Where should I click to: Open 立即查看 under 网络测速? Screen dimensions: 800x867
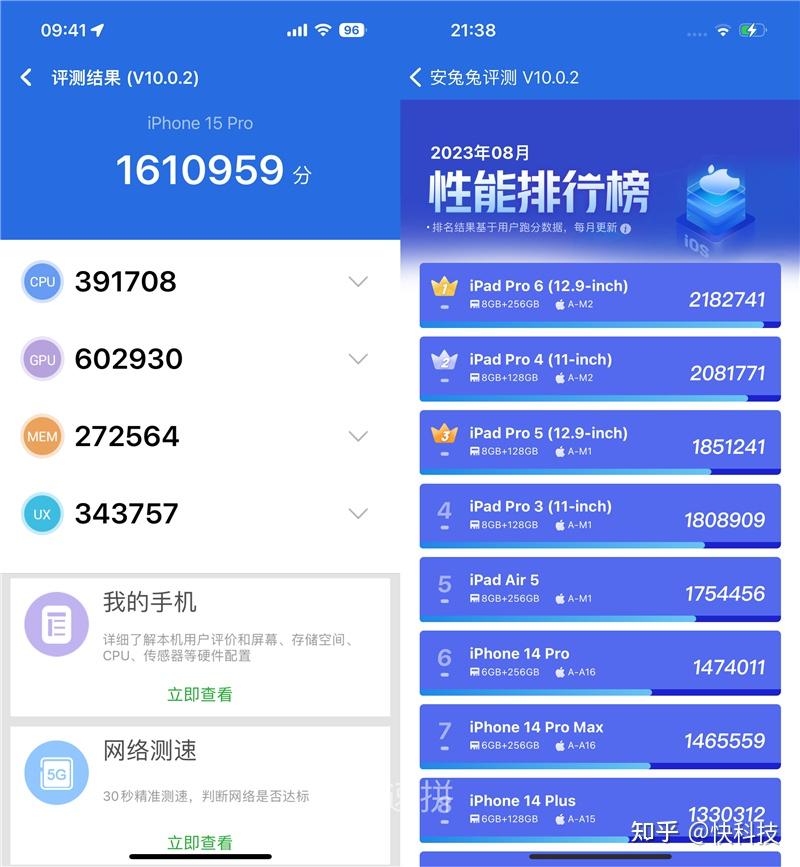(x=198, y=842)
